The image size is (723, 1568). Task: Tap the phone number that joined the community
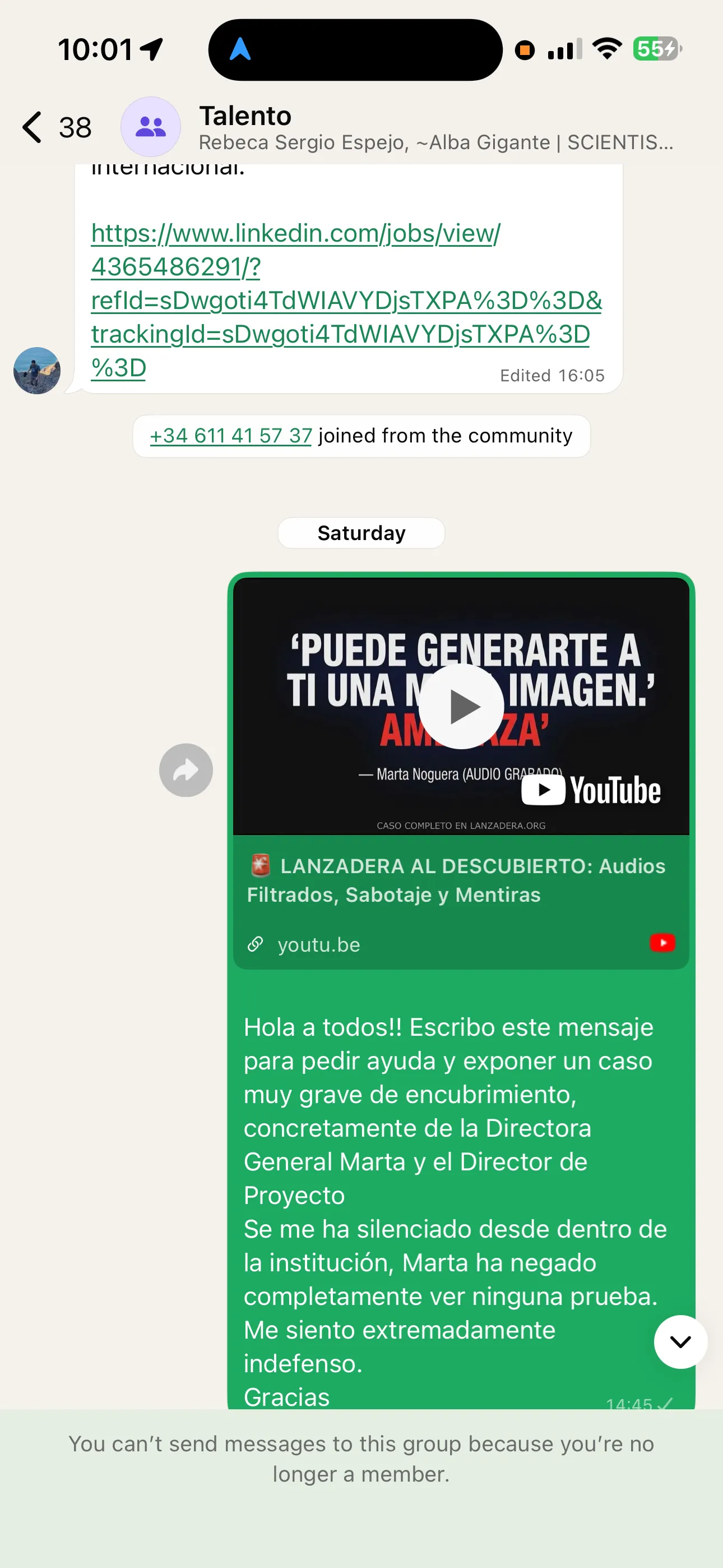(x=231, y=435)
